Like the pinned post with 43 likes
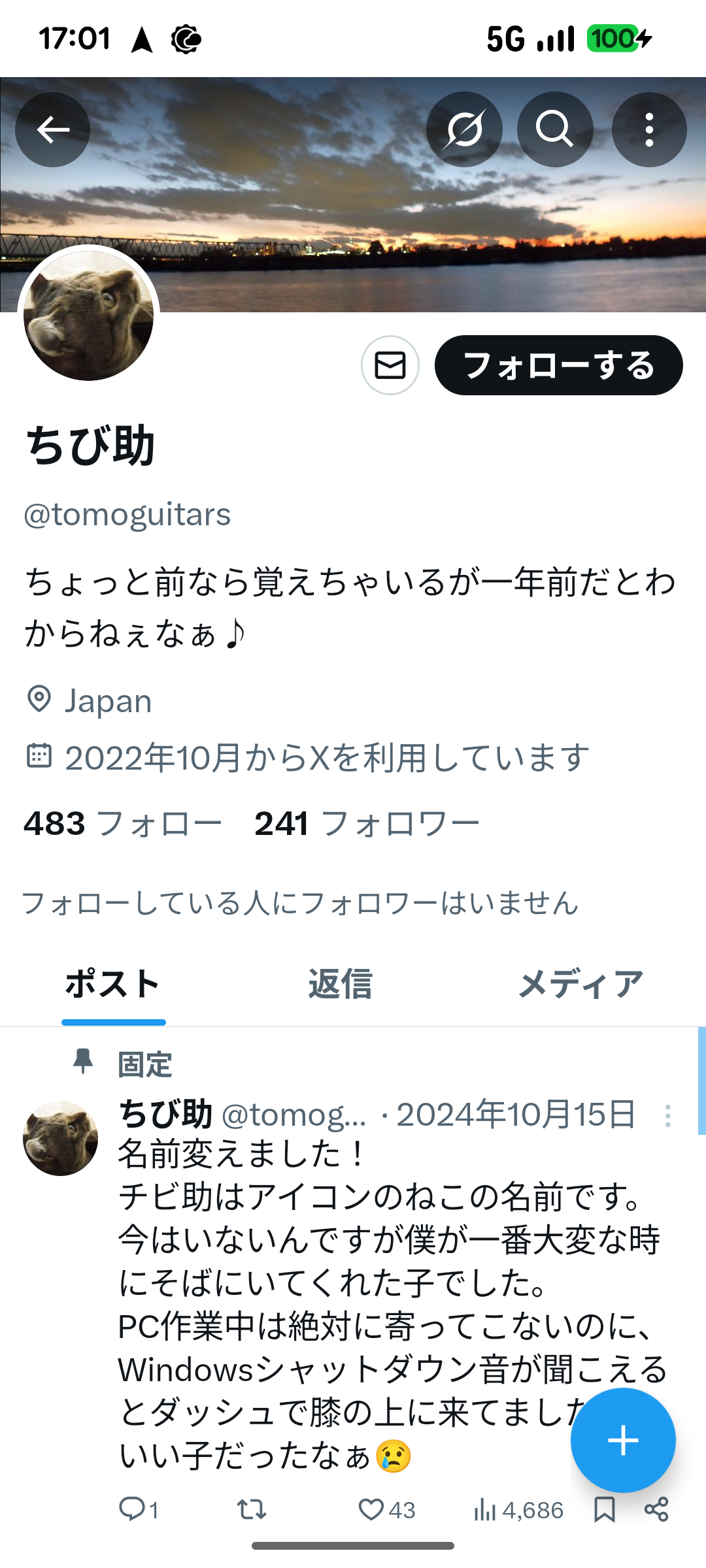706x1568 pixels. [371, 1509]
